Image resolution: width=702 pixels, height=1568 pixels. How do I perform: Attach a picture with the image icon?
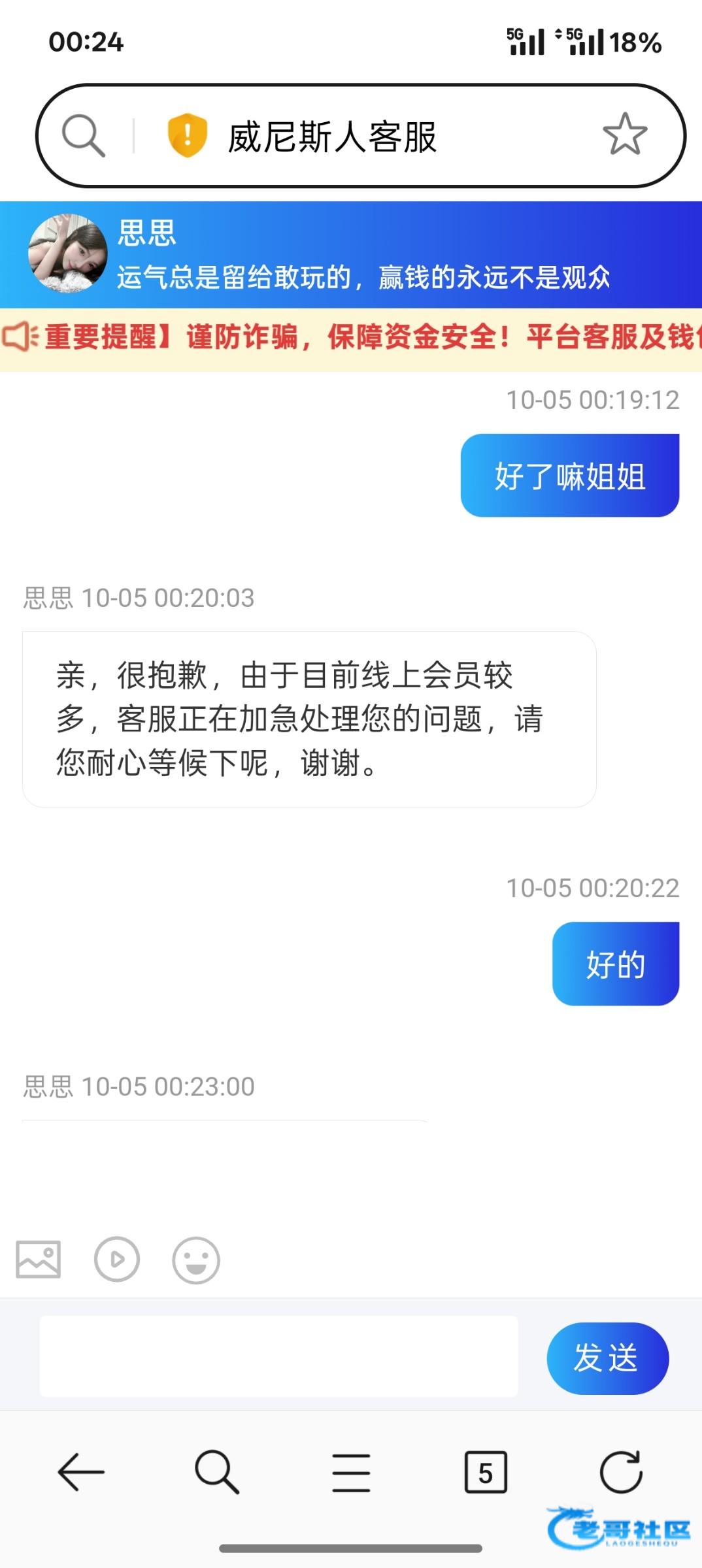tap(39, 1259)
